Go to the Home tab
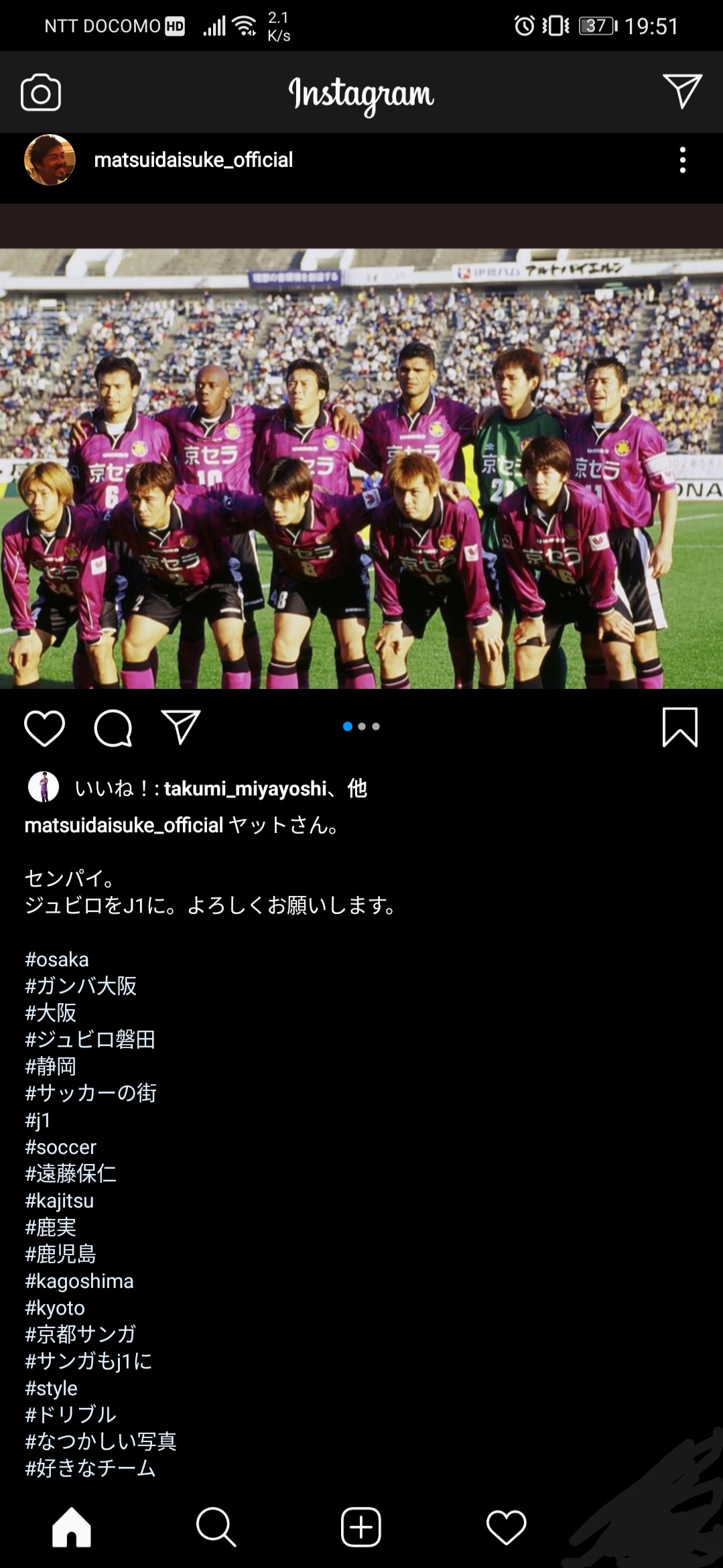Viewport: 723px width, 1568px height. [72, 1528]
